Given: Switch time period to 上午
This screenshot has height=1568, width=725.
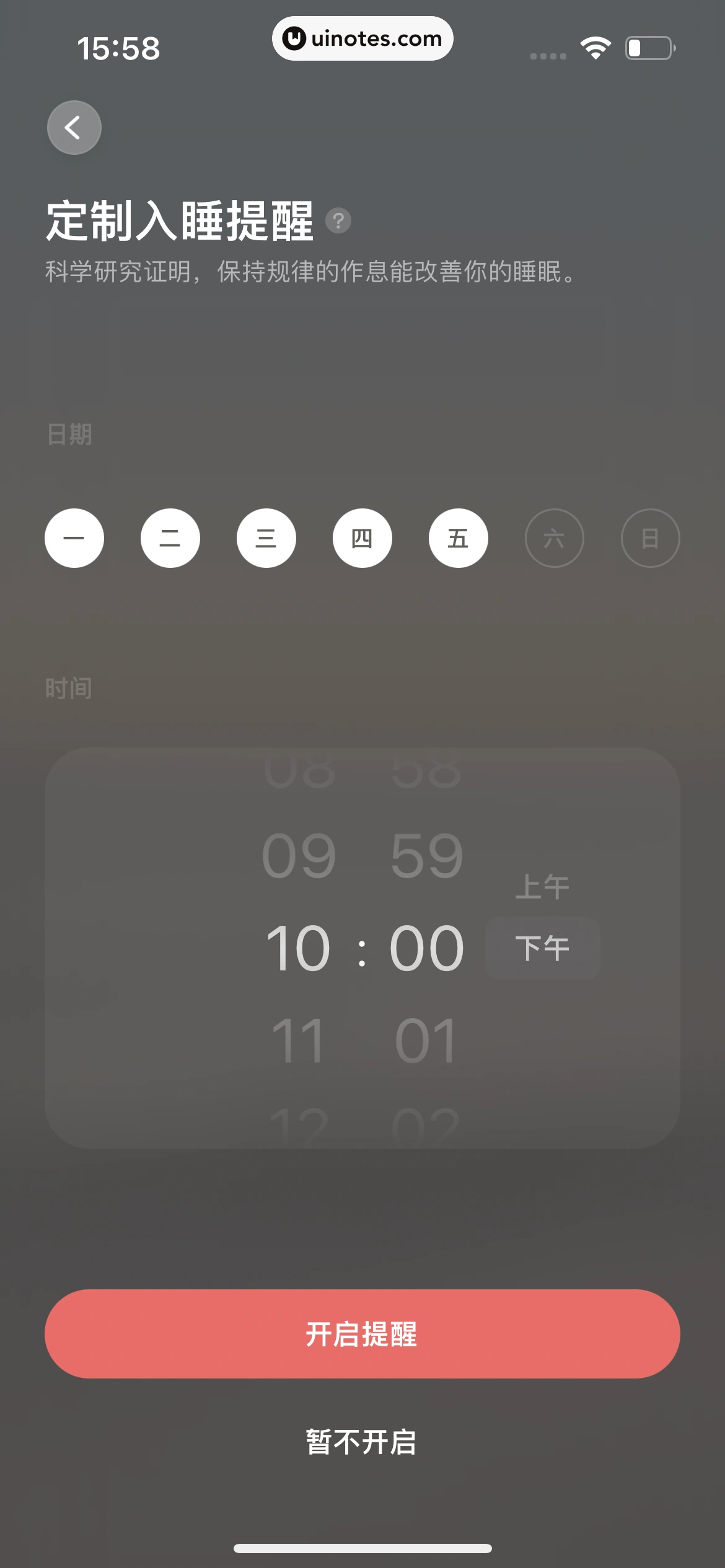Looking at the screenshot, I should [542, 886].
